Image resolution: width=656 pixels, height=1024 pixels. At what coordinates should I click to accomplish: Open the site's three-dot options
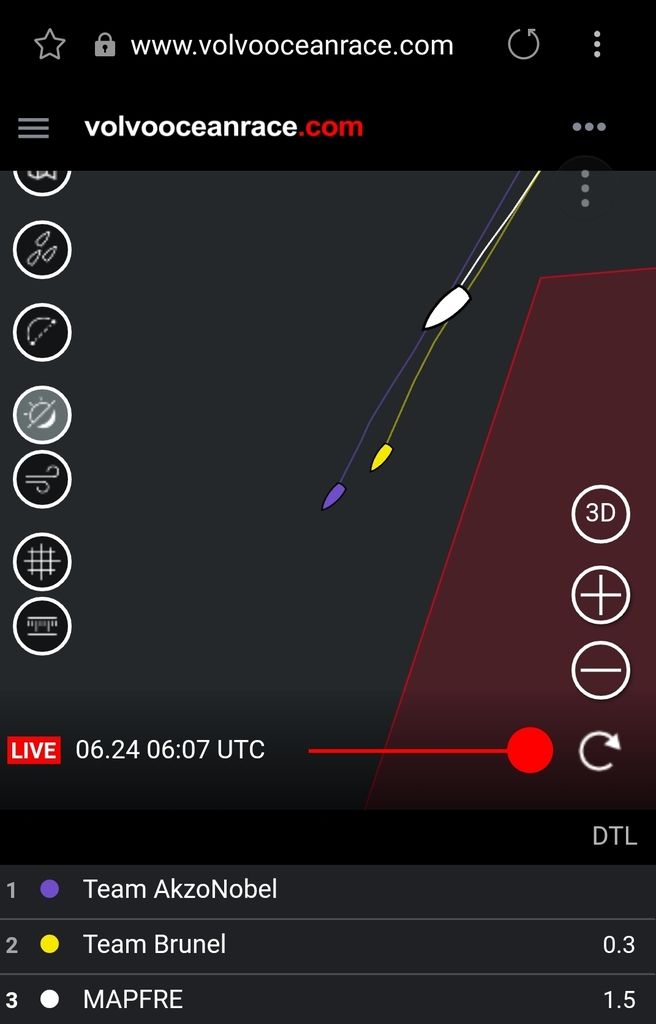pos(589,127)
